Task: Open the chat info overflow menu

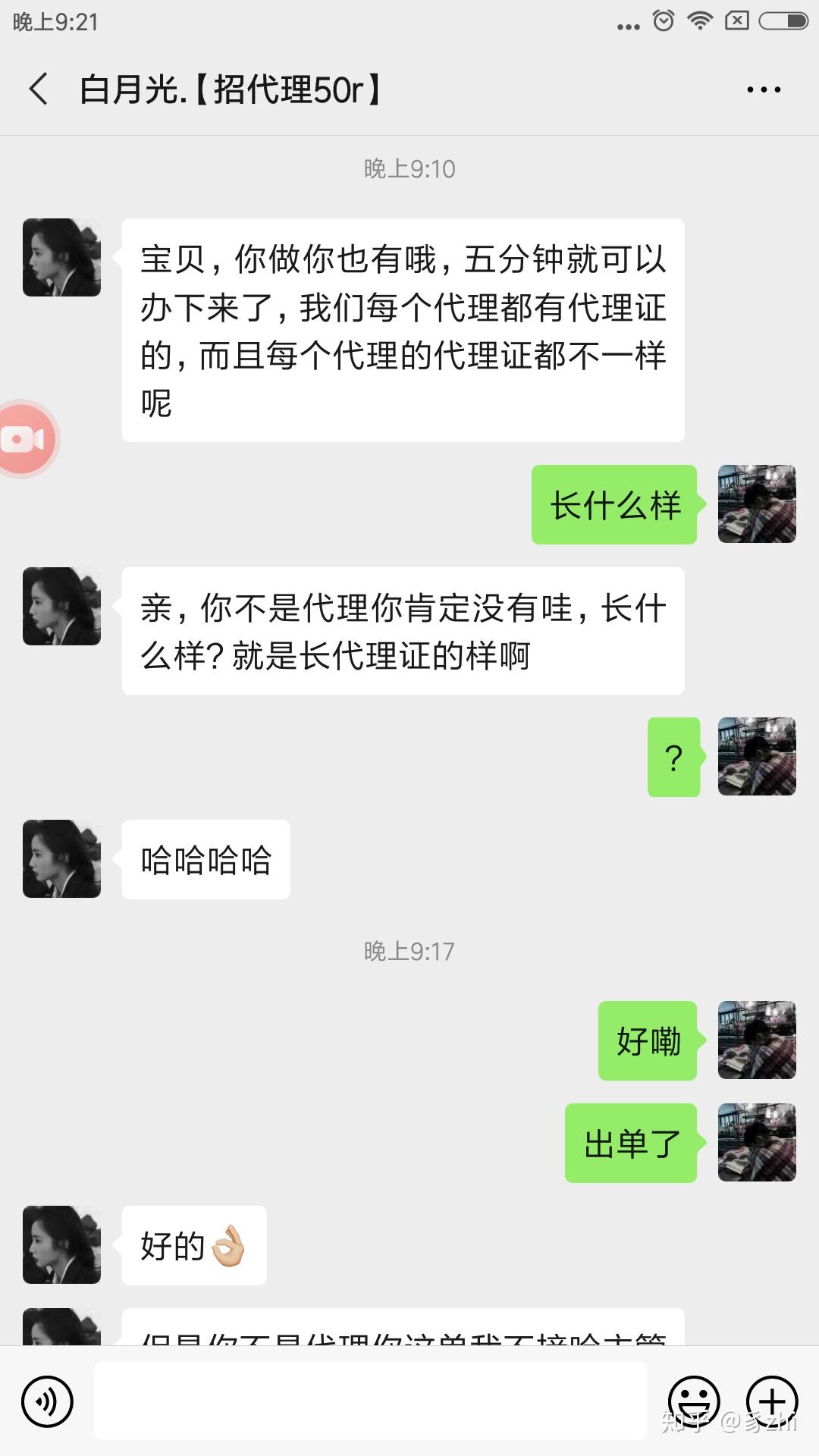Action: click(x=763, y=89)
